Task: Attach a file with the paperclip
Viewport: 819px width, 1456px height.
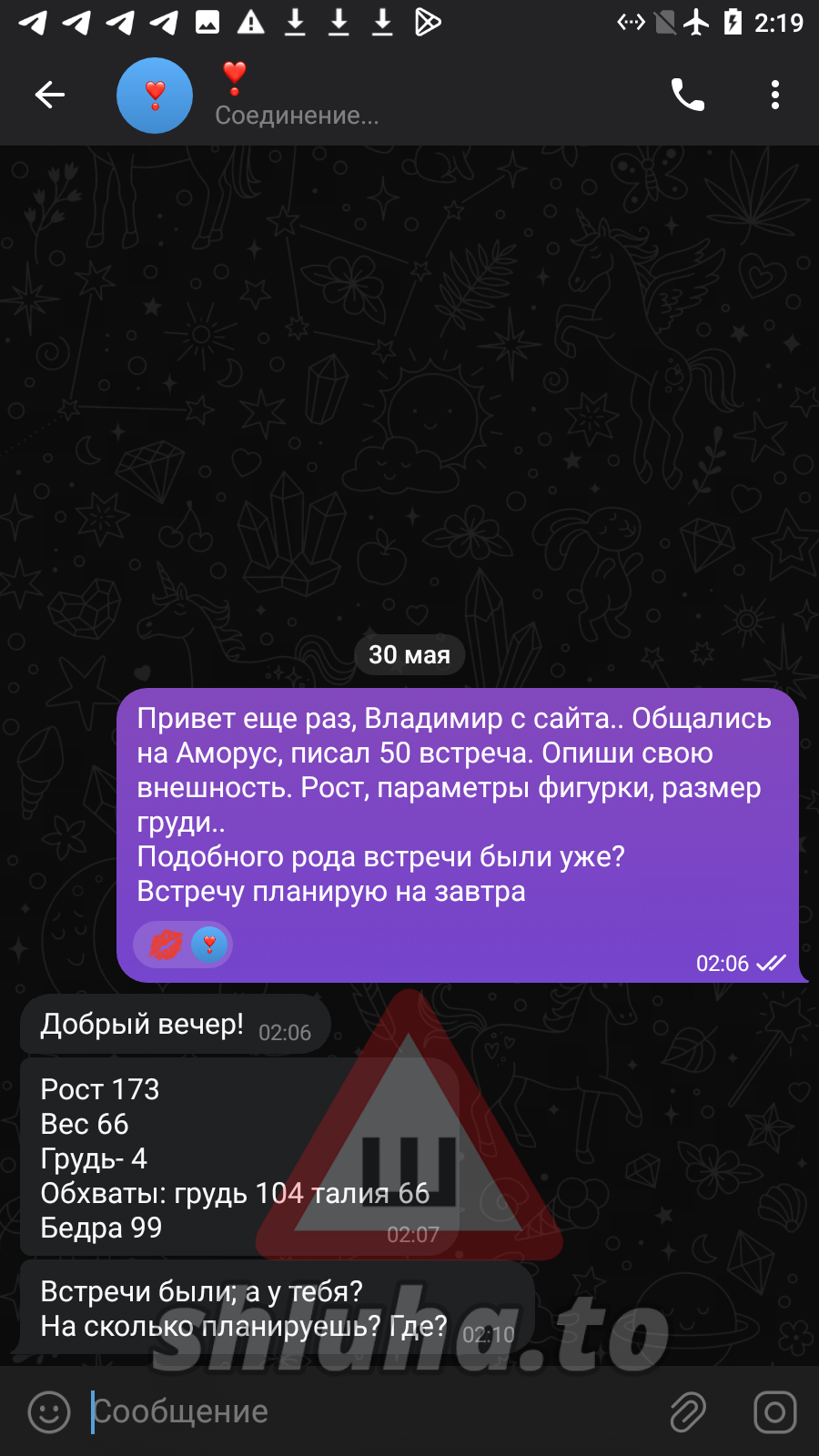Action: tap(688, 1412)
